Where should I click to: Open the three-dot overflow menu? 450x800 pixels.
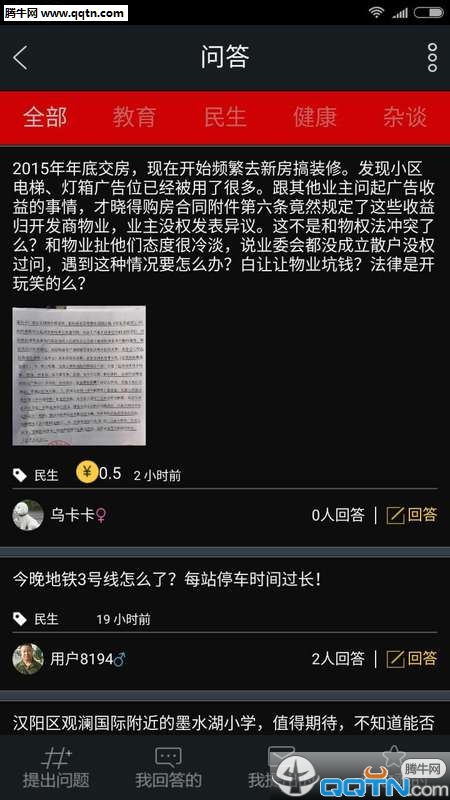[x=432, y=58]
